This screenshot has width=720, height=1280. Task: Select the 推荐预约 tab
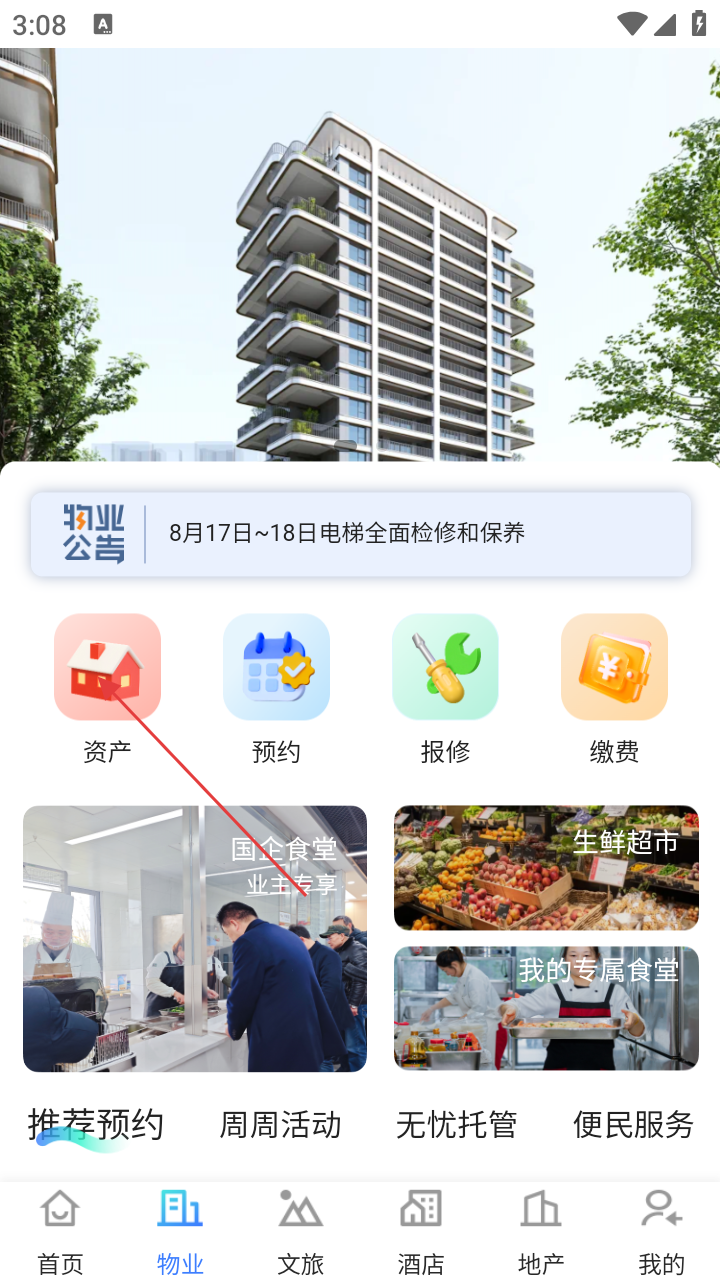click(96, 1125)
